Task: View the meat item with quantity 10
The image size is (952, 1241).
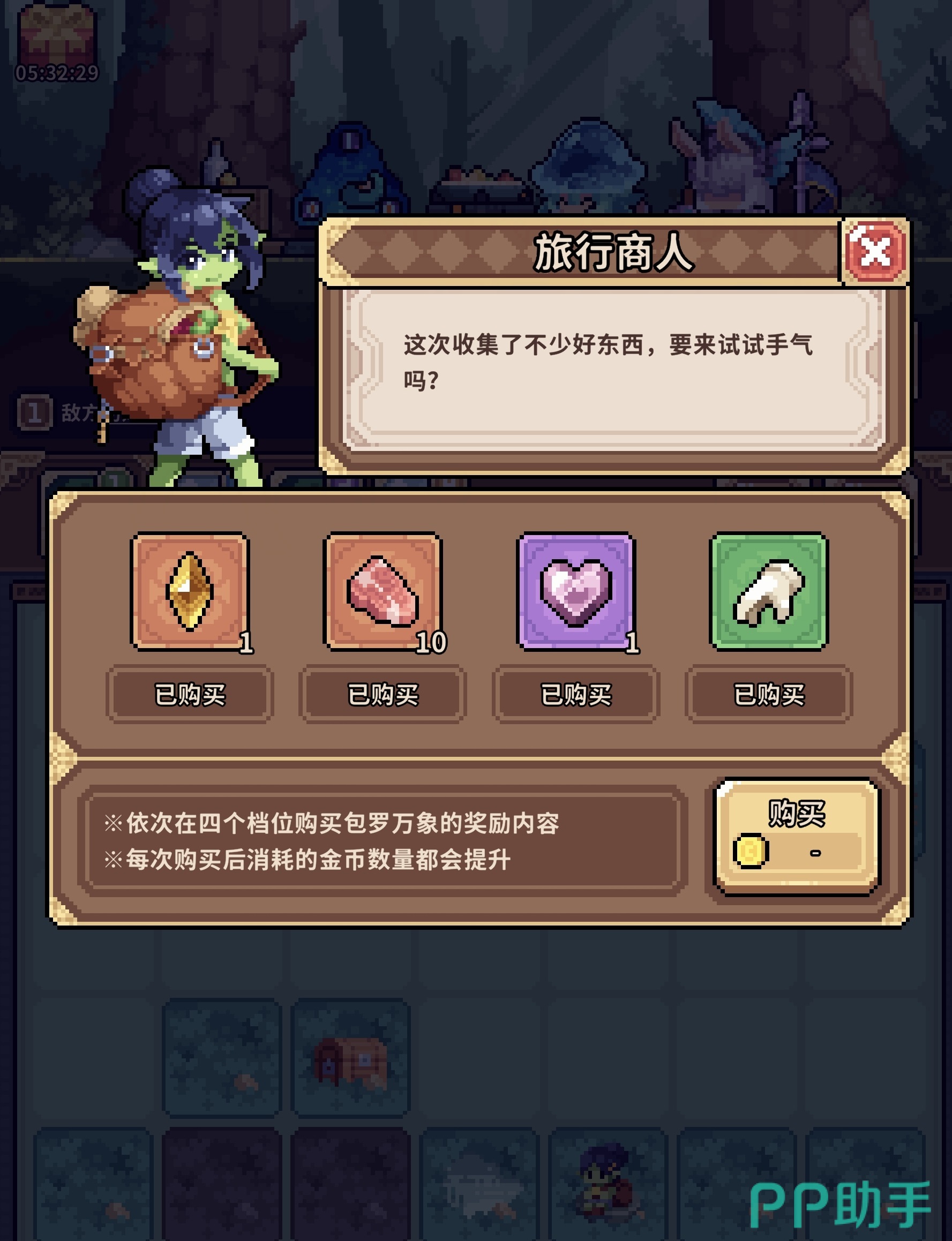Action: pos(383,591)
